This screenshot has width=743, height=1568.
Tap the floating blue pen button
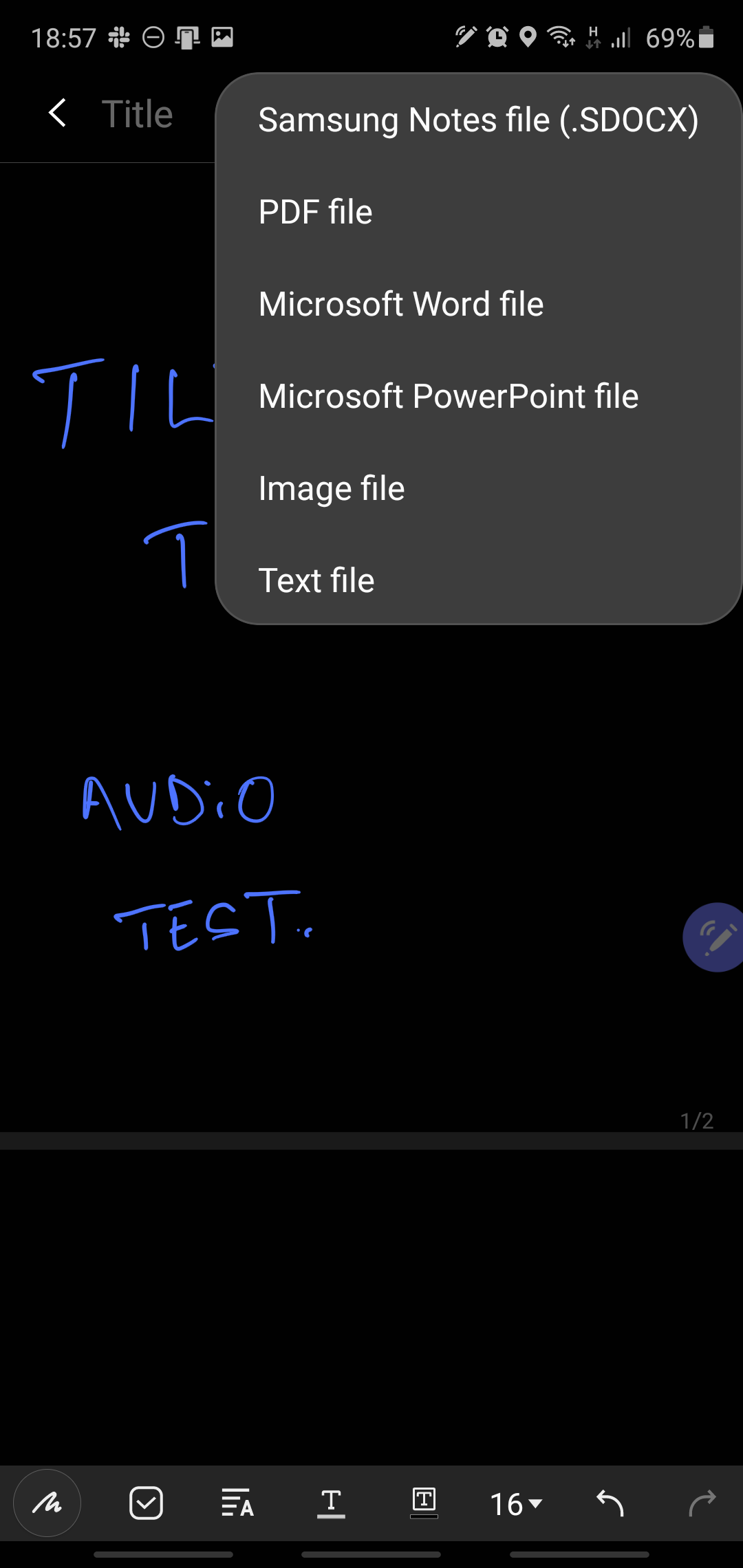[x=715, y=937]
